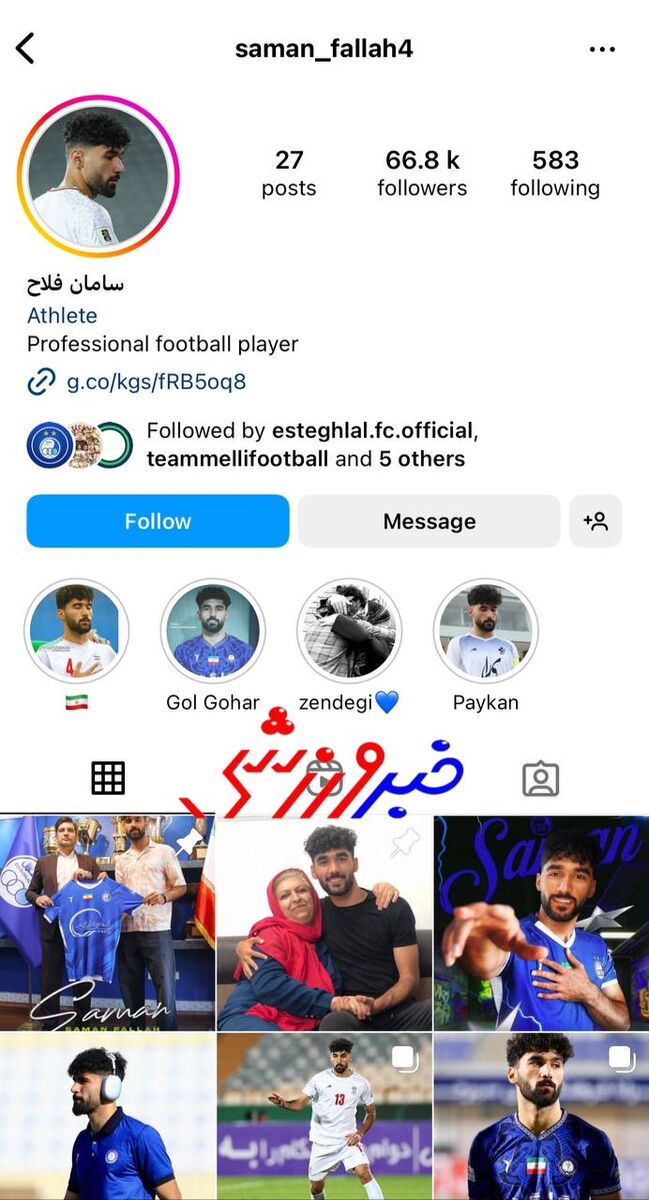This screenshot has width=649, height=1200.
Task: Switch to the tagged photos tab
Action: [x=541, y=778]
